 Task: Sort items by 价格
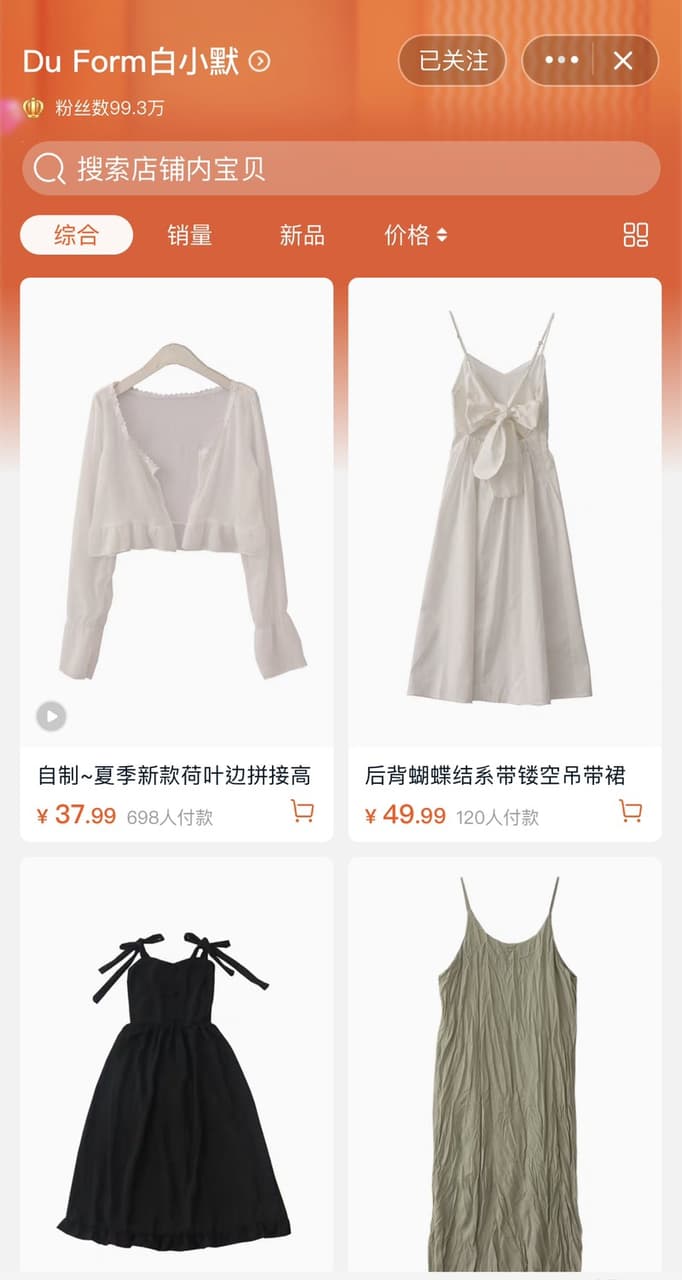(x=415, y=235)
